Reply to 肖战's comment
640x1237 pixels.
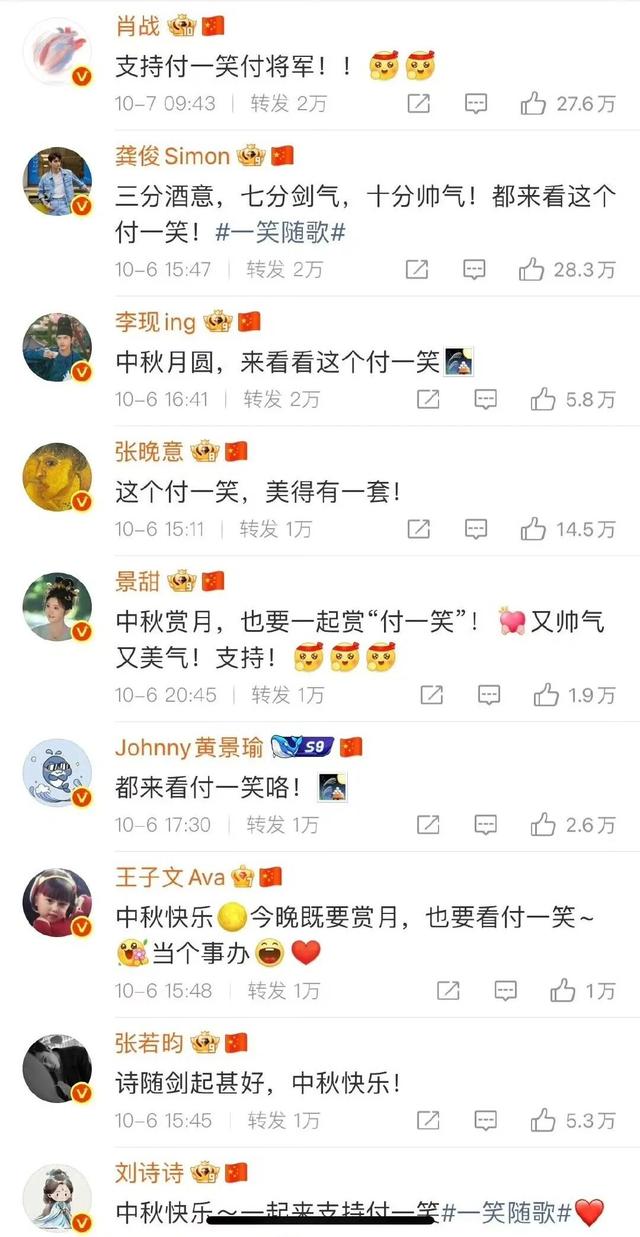(x=477, y=103)
